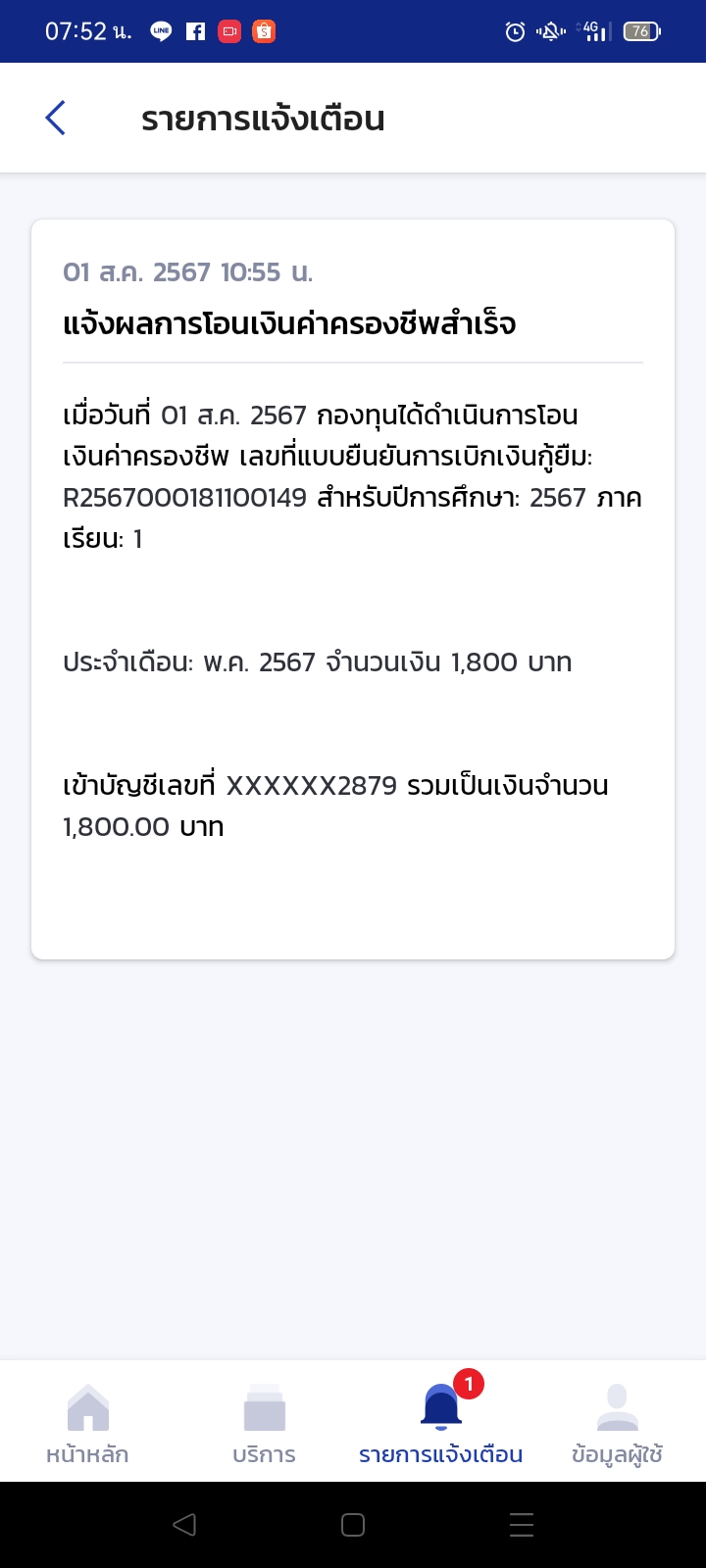Select the รายการแจ้งเตือน bell tab
This screenshot has height=1568, width=706.
(440, 1423)
